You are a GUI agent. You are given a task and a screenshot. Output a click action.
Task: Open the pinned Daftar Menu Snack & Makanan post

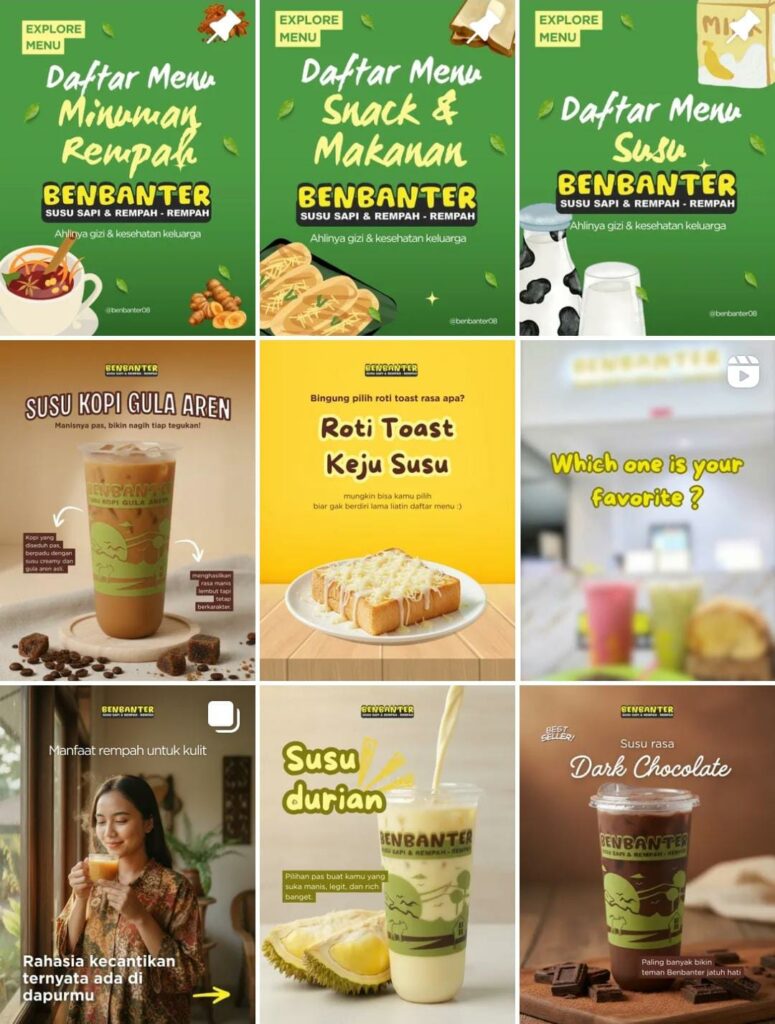click(x=387, y=167)
